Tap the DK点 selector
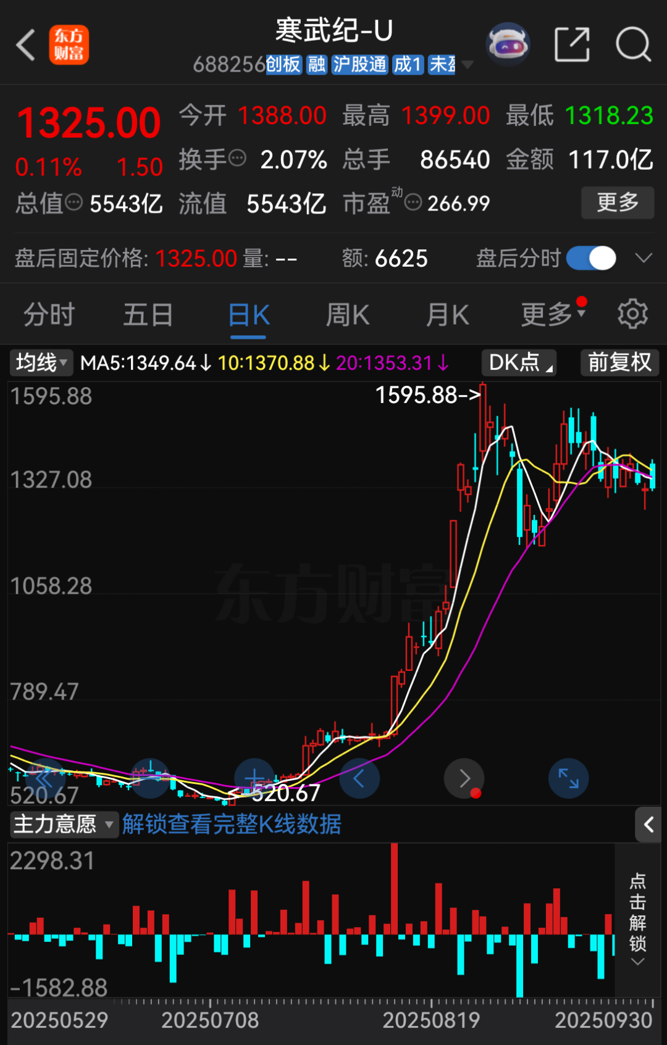The image size is (667, 1045). (519, 363)
